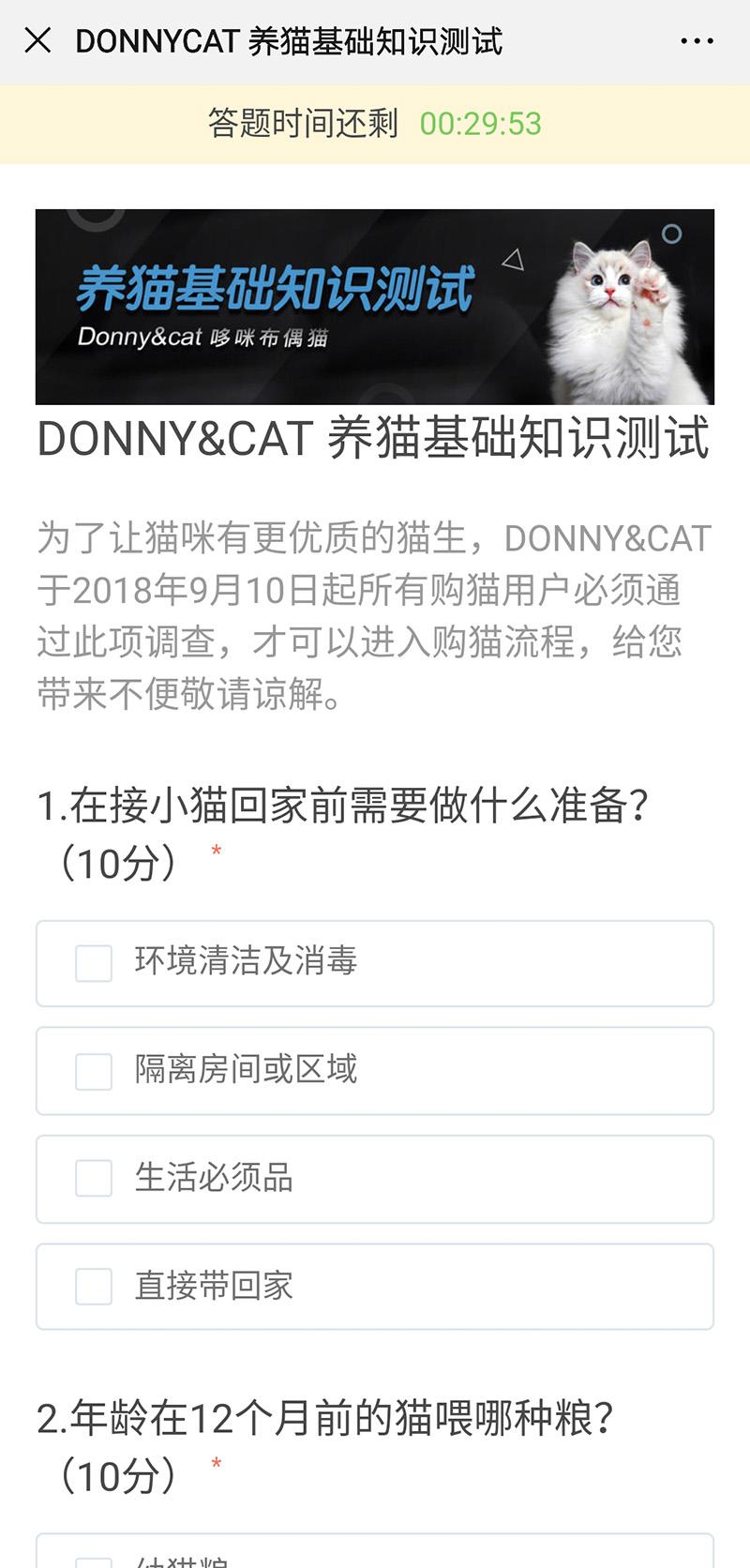Select the 隔离房间或区域 option row
750x1568 pixels.
[375, 1071]
